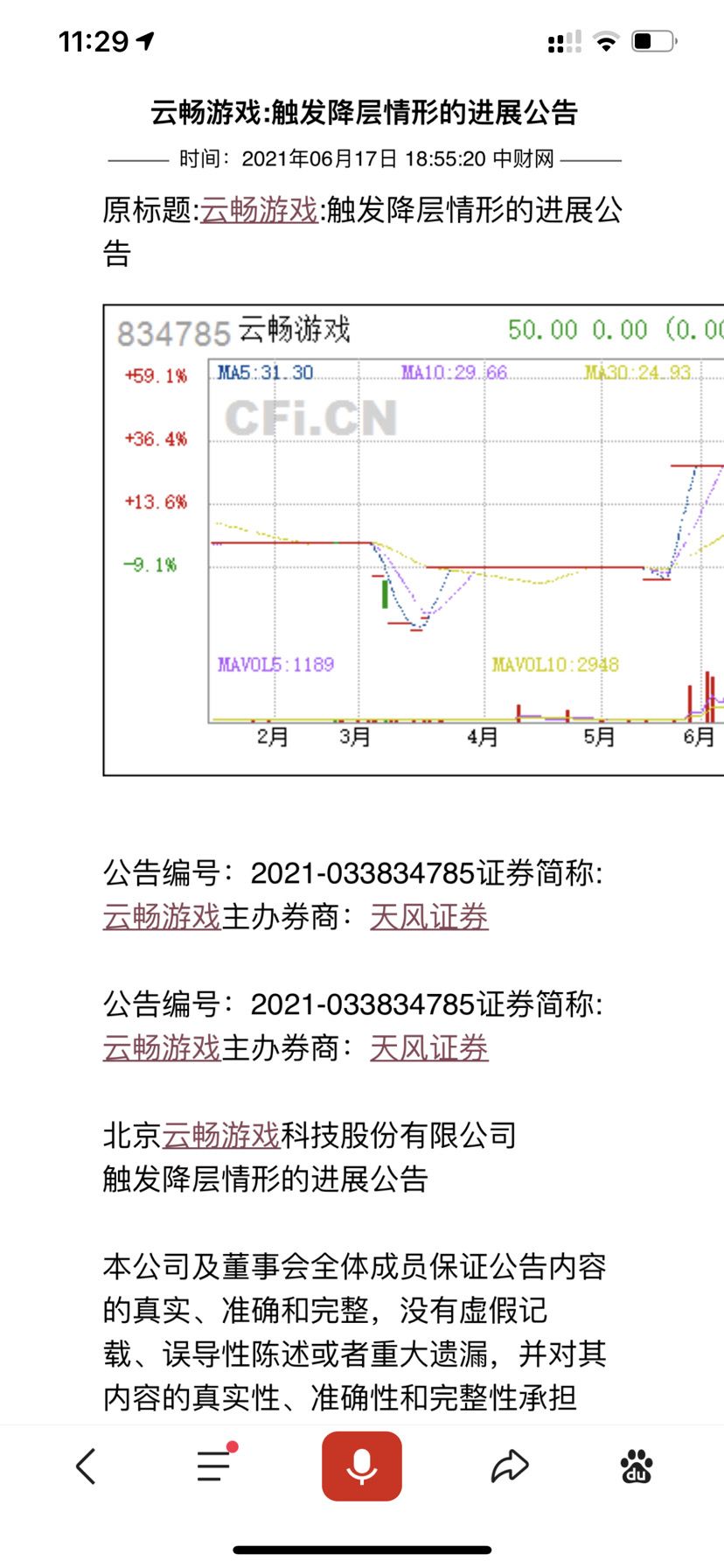Open 云畅游戏 link in 北京云畅游戏科技股份有限公司
The height and width of the screenshot is (1568, 724).
pos(221,1136)
